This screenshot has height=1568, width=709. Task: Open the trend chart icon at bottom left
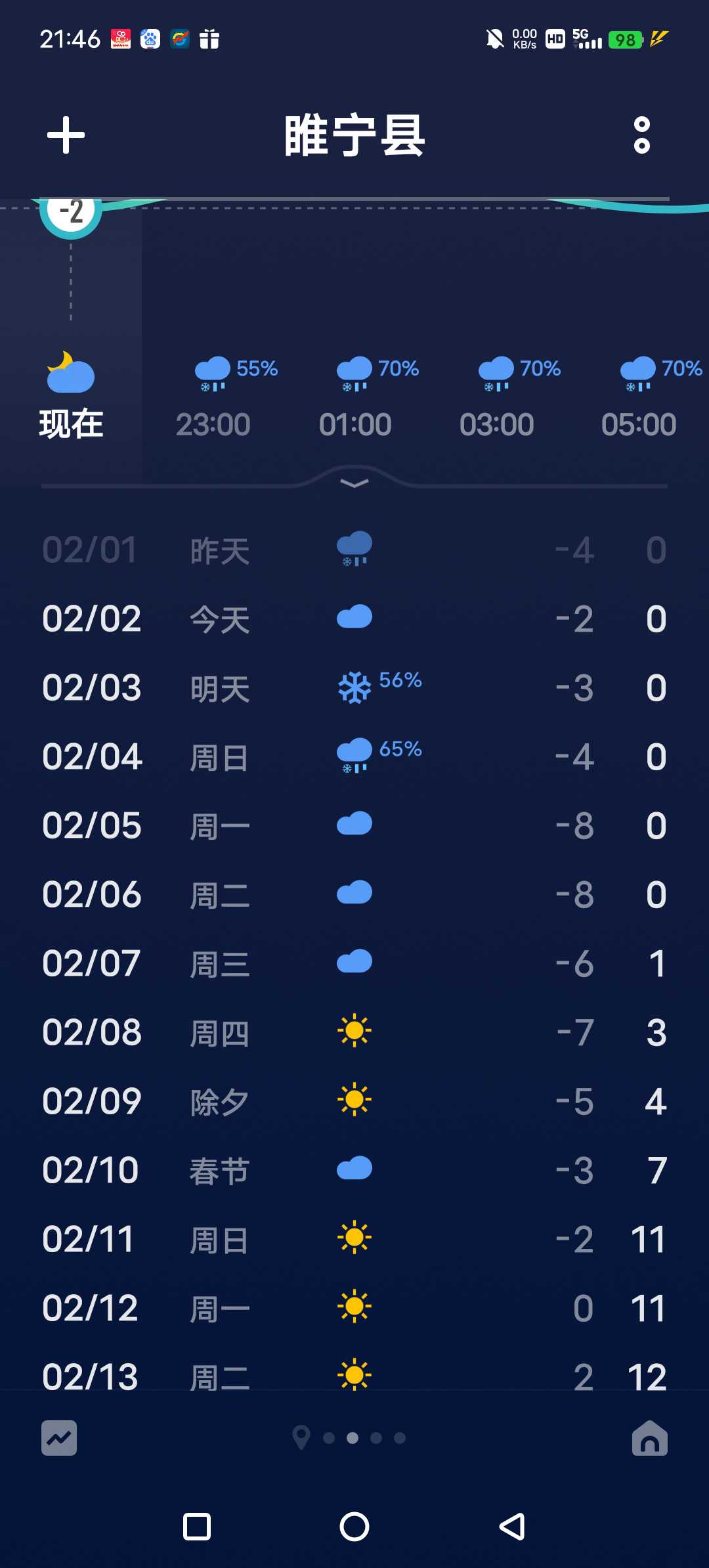pyautogui.click(x=59, y=1438)
